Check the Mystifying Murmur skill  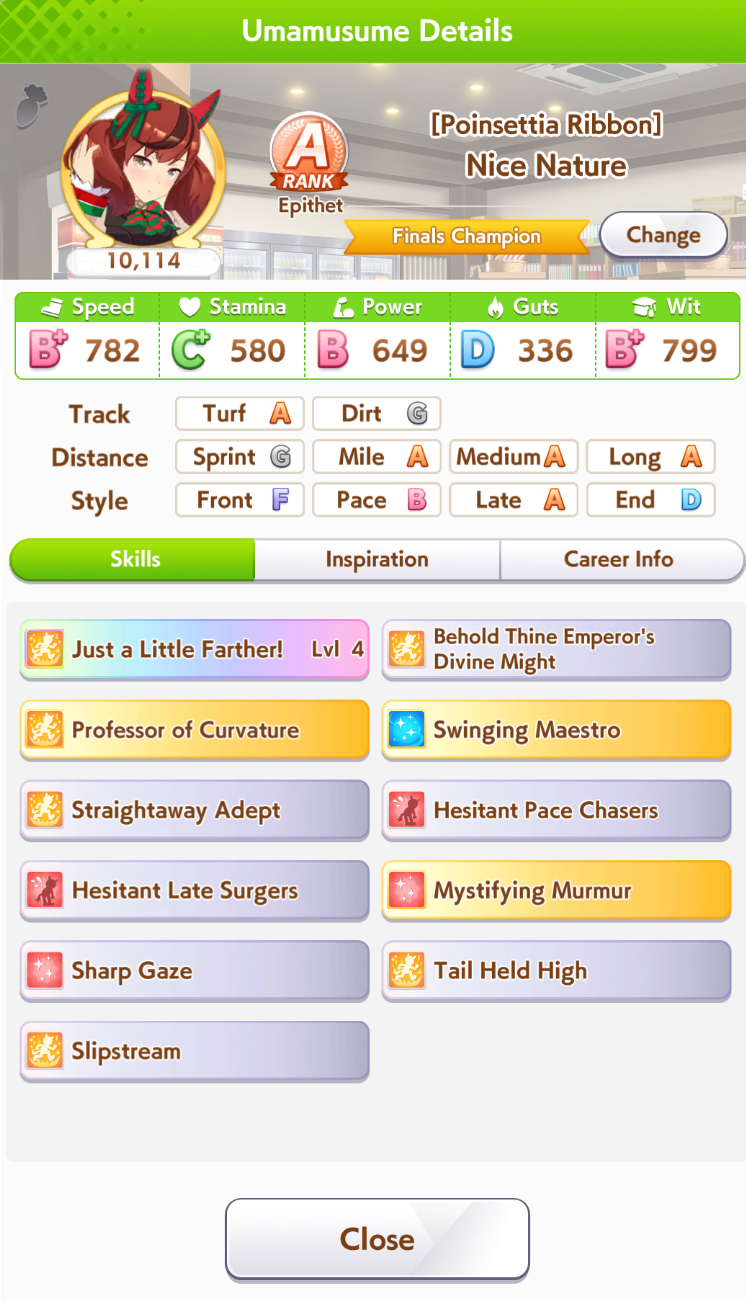click(x=556, y=891)
